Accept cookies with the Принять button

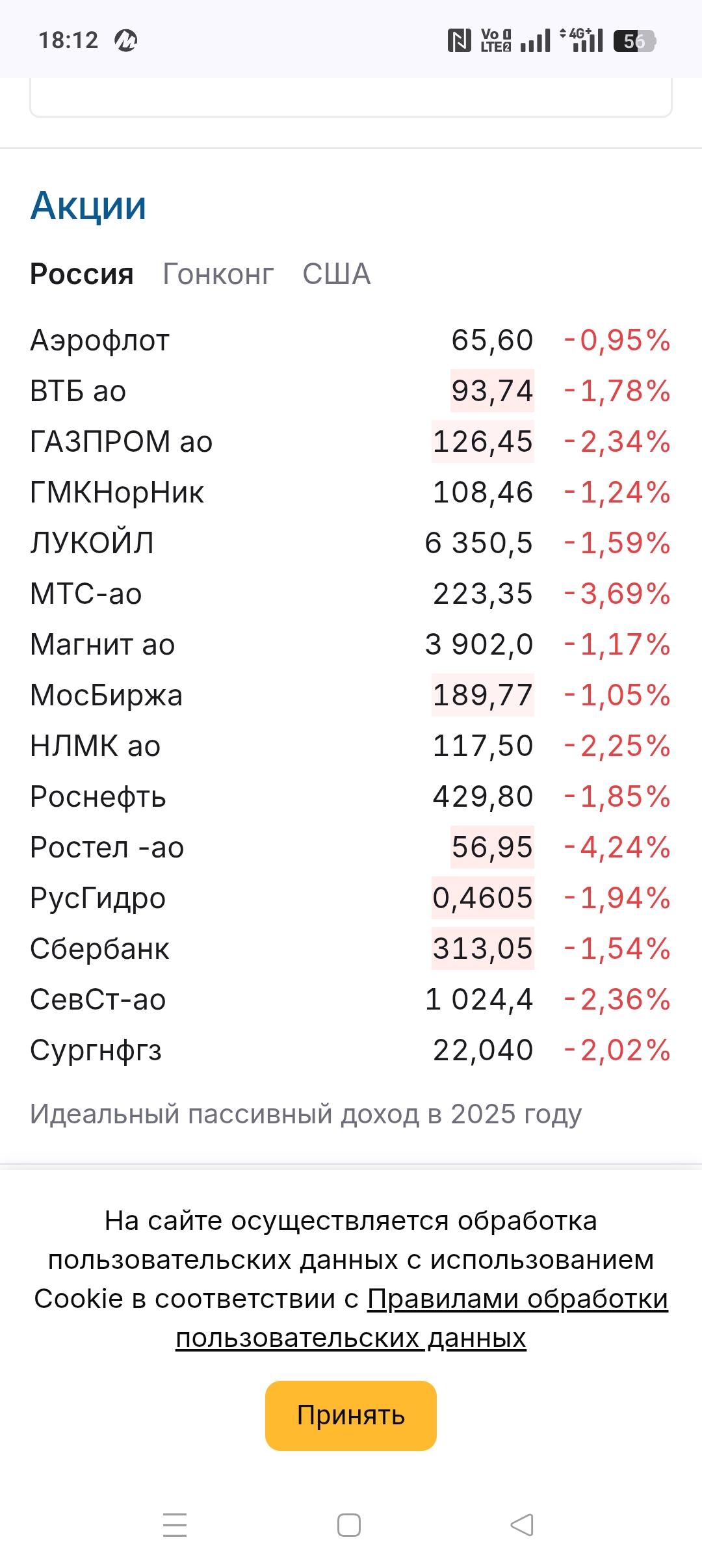[x=350, y=1416]
